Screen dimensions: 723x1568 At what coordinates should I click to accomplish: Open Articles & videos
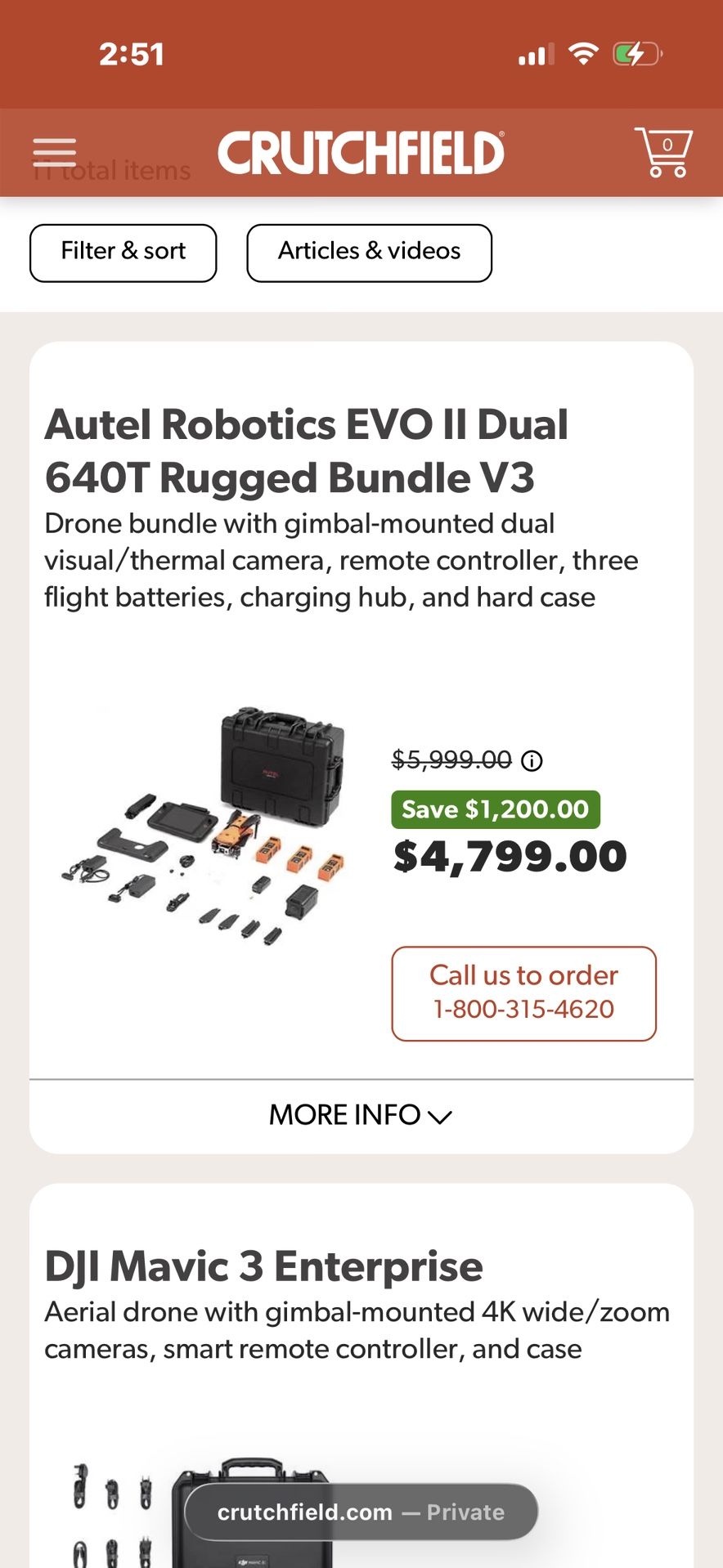(369, 252)
